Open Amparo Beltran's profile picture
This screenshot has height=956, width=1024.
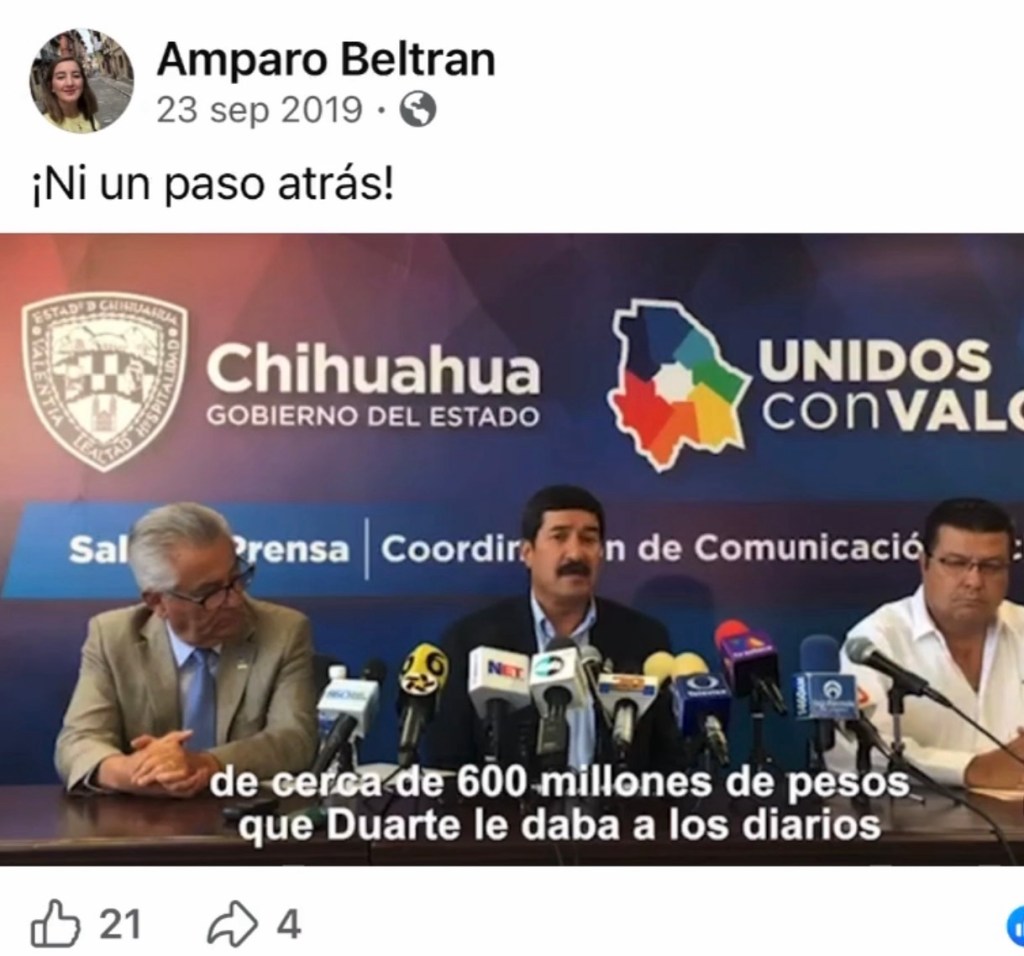[82, 81]
